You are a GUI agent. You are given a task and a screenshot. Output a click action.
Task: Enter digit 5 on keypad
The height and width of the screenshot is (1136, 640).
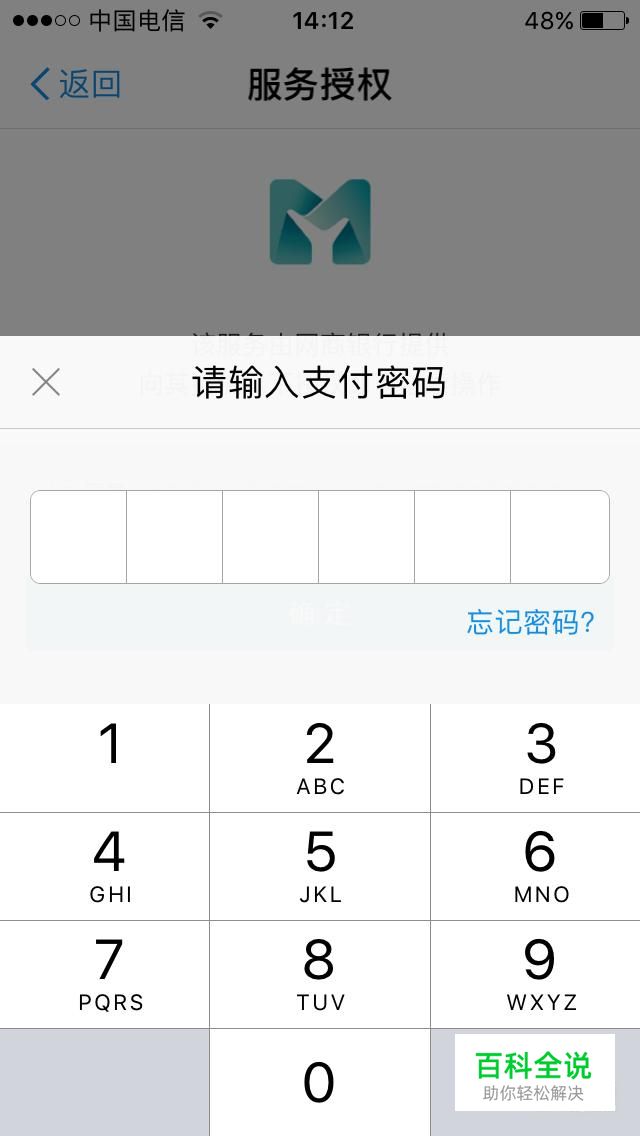click(x=320, y=866)
